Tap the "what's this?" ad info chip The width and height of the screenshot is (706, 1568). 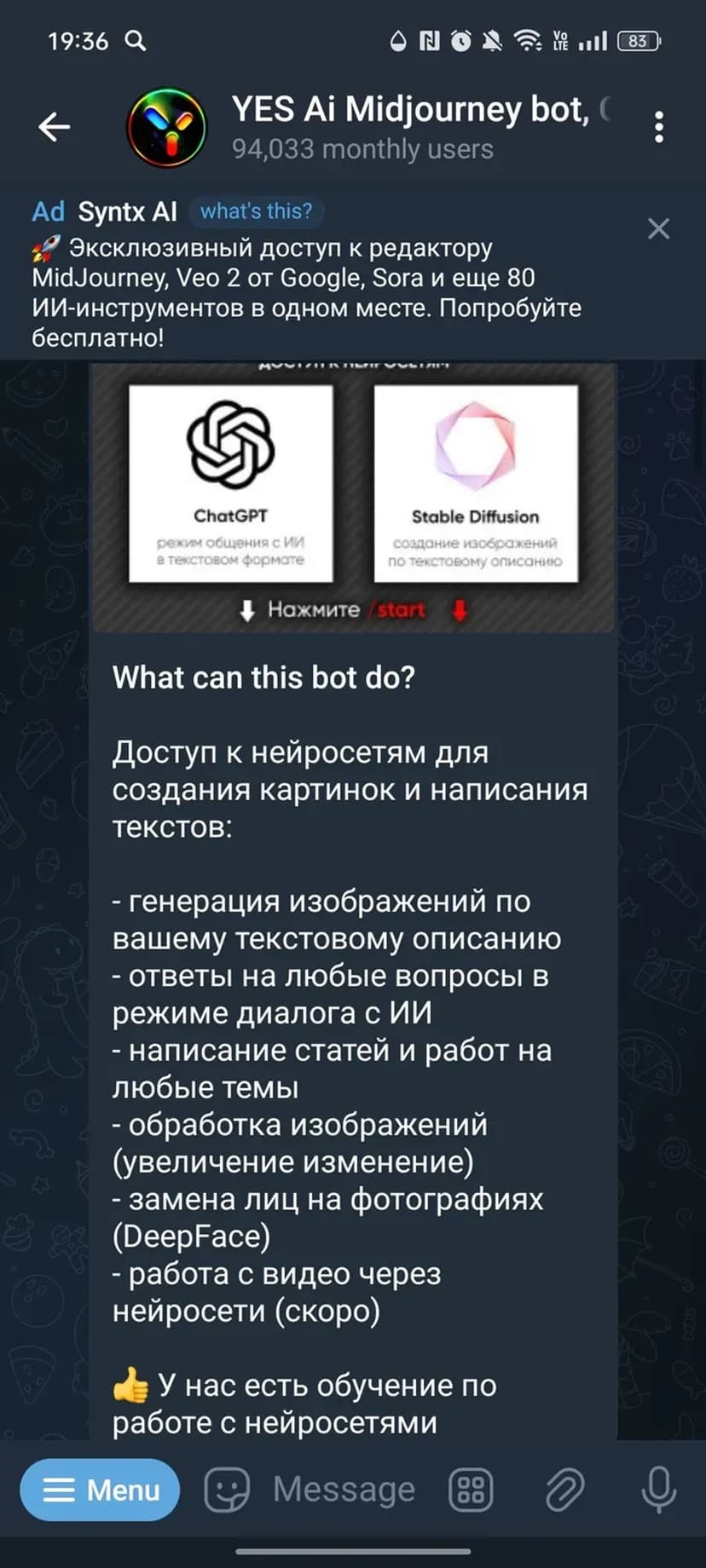[256, 211]
